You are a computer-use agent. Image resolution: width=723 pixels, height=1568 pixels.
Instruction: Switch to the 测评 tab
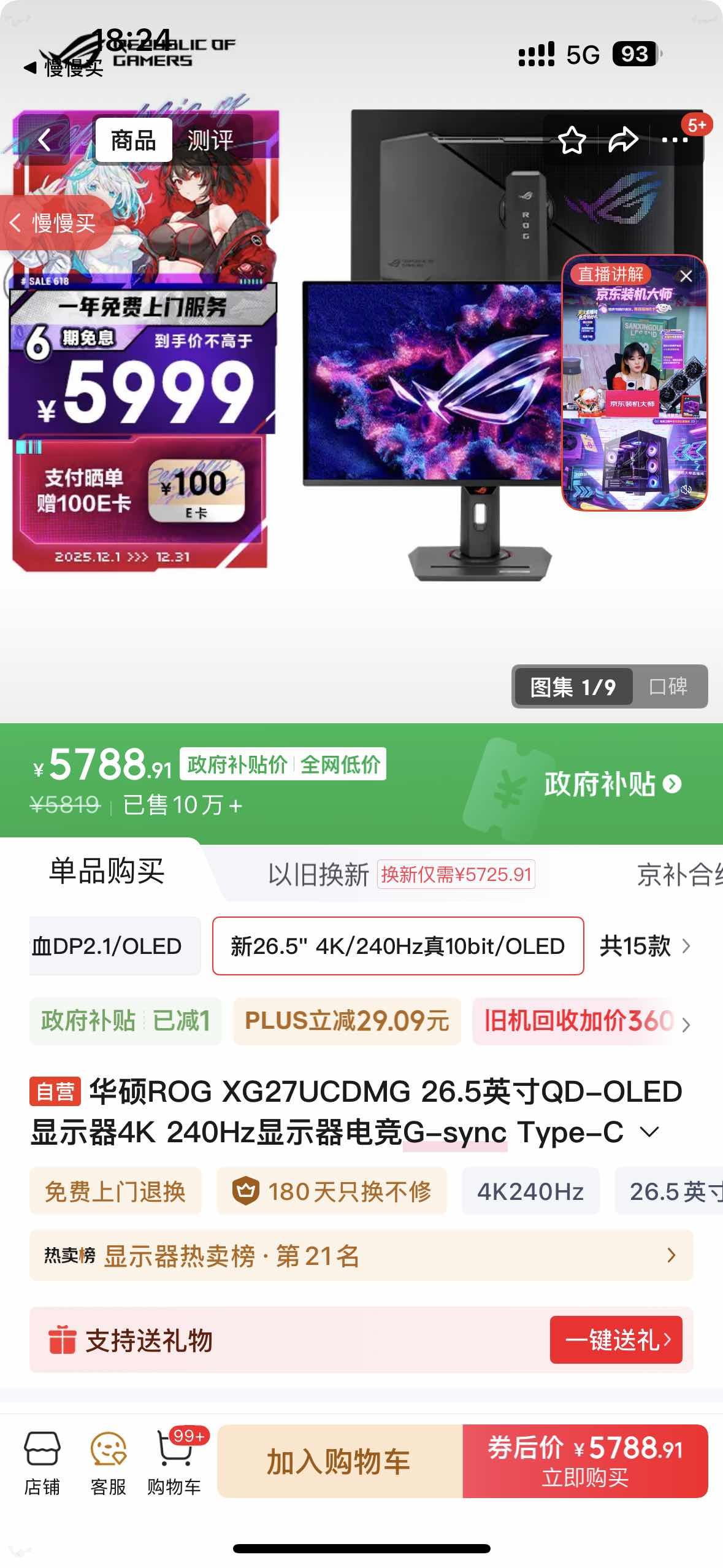(x=212, y=140)
